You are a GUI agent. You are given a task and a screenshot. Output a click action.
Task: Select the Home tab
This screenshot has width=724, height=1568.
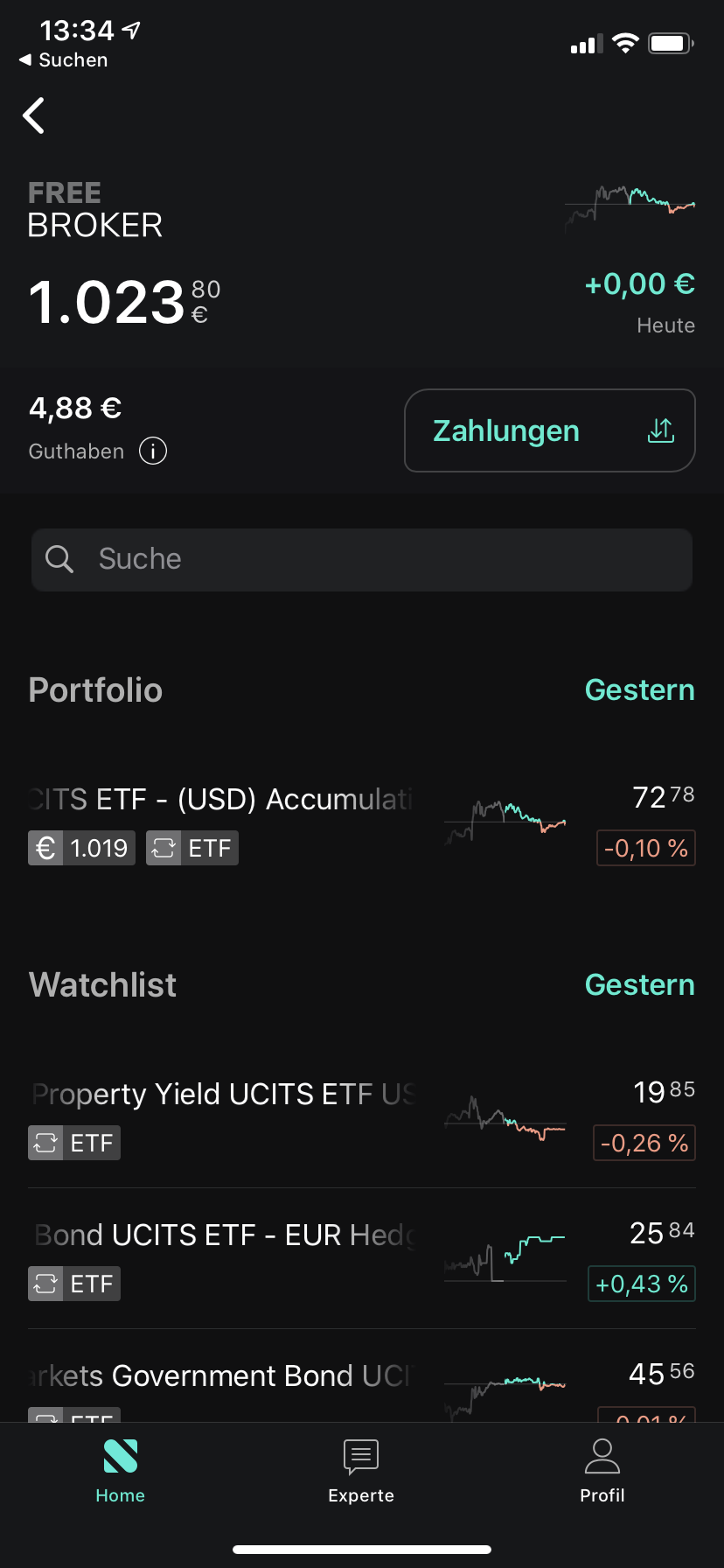[121, 1472]
